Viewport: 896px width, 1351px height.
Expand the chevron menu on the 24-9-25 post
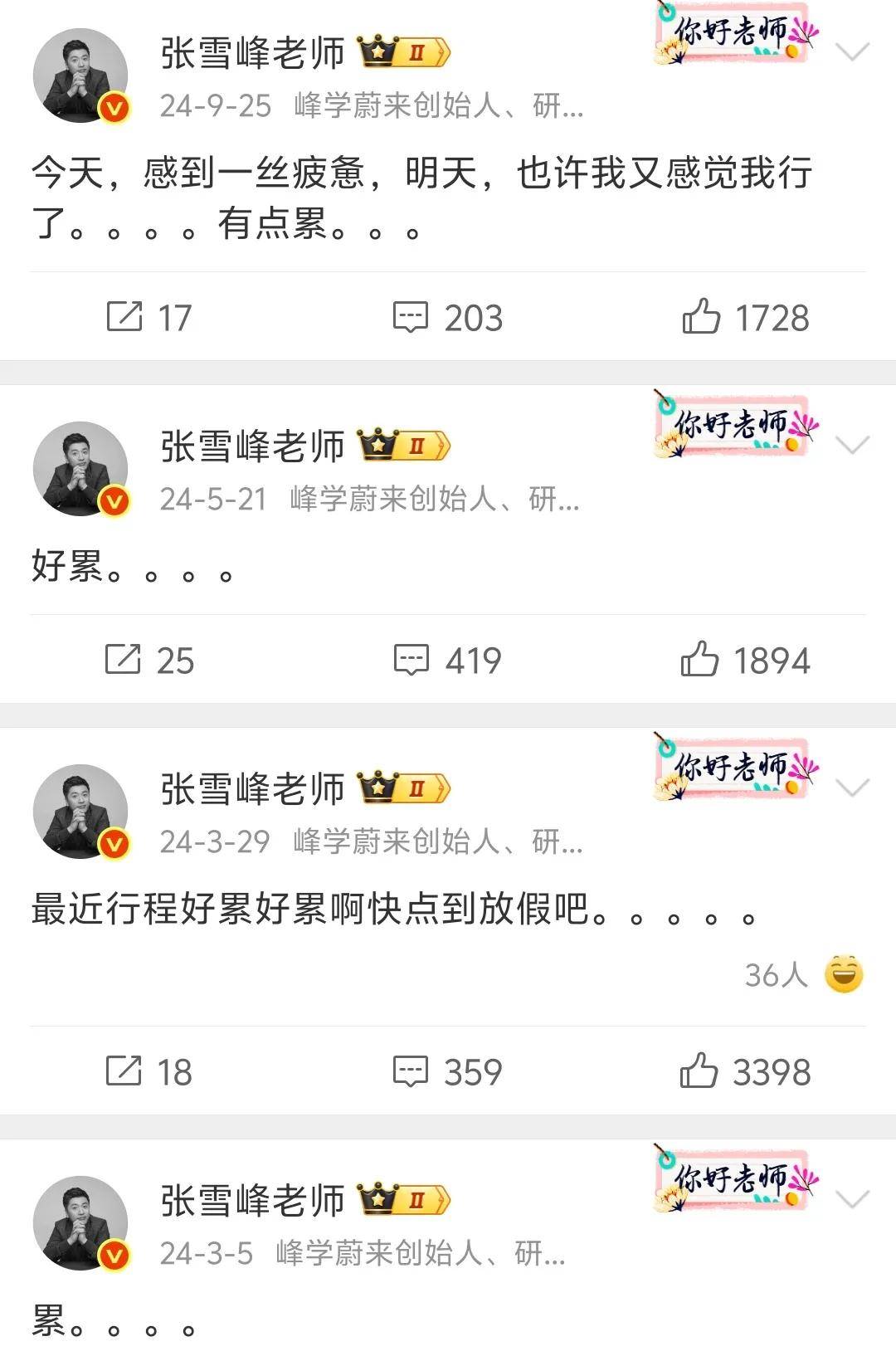pyautogui.click(x=852, y=52)
